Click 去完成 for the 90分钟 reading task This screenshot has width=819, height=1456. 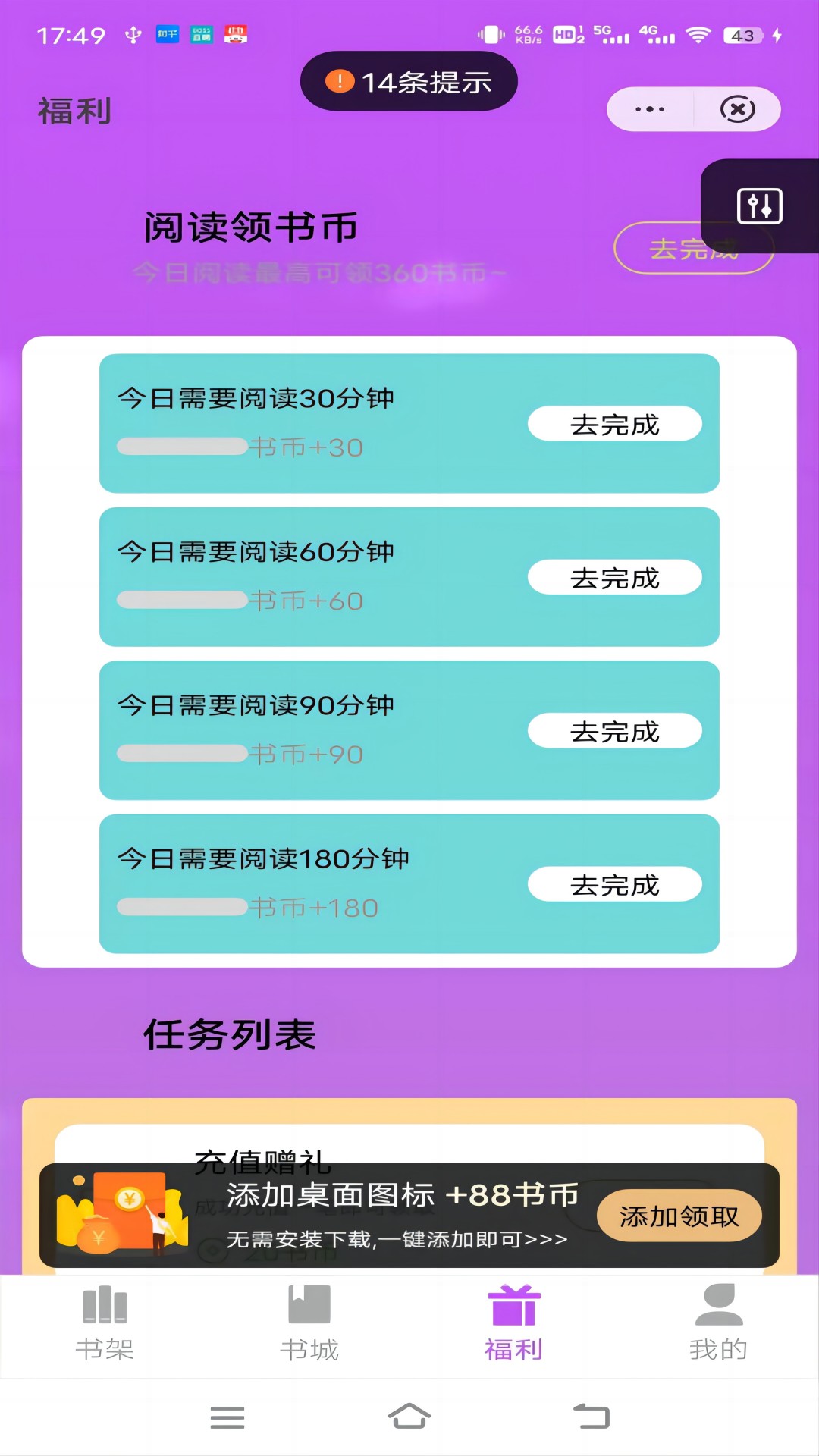614,730
